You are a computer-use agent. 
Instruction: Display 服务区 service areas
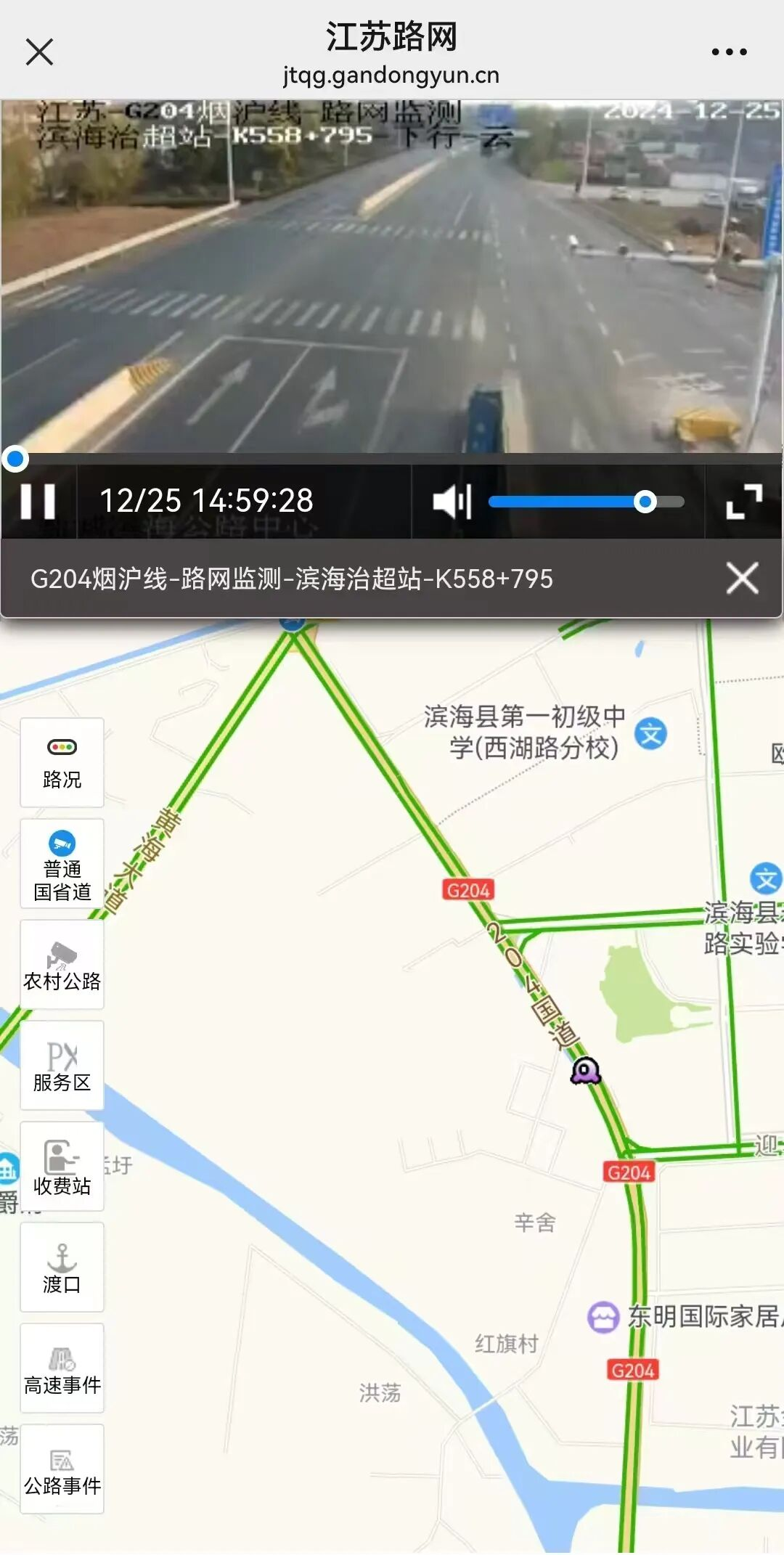(x=62, y=1066)
